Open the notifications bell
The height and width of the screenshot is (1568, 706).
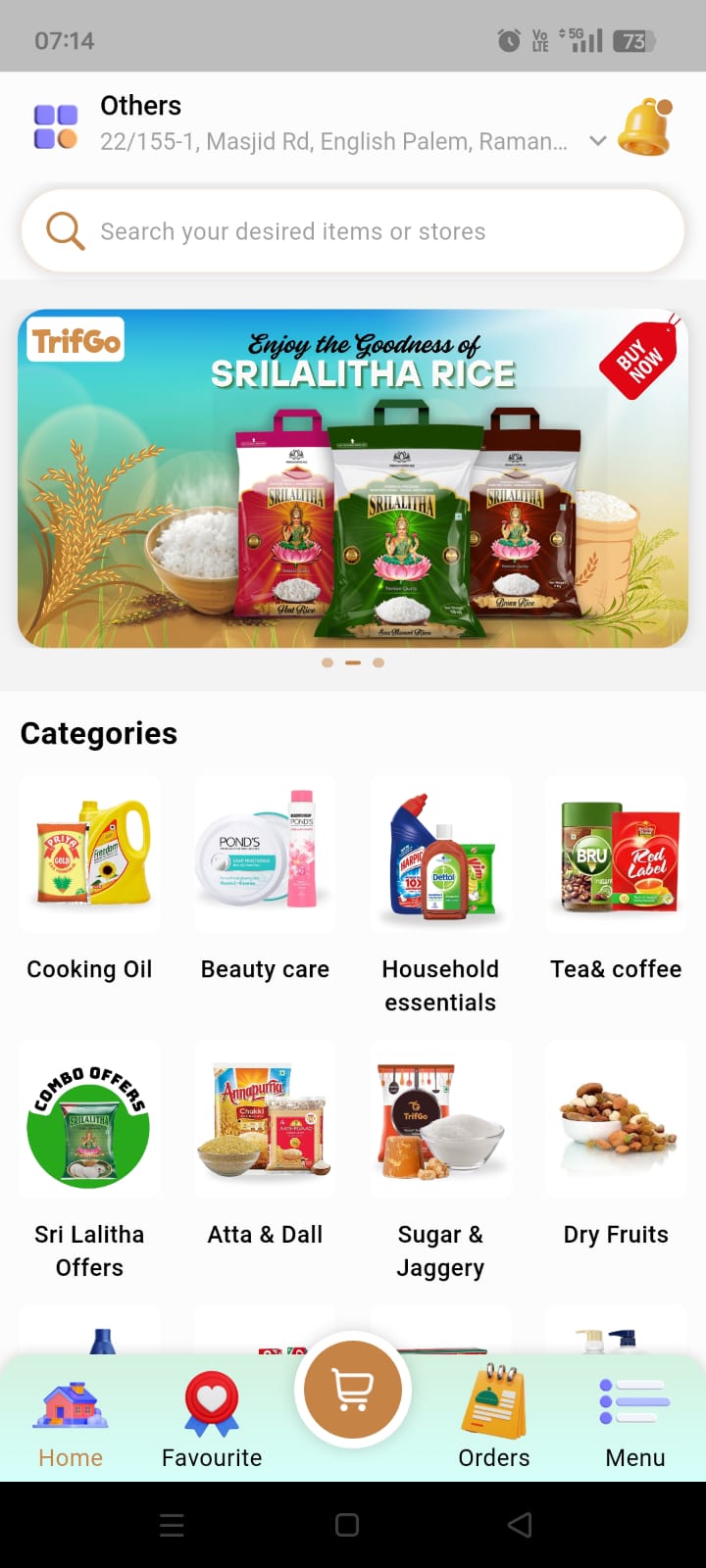644,128
